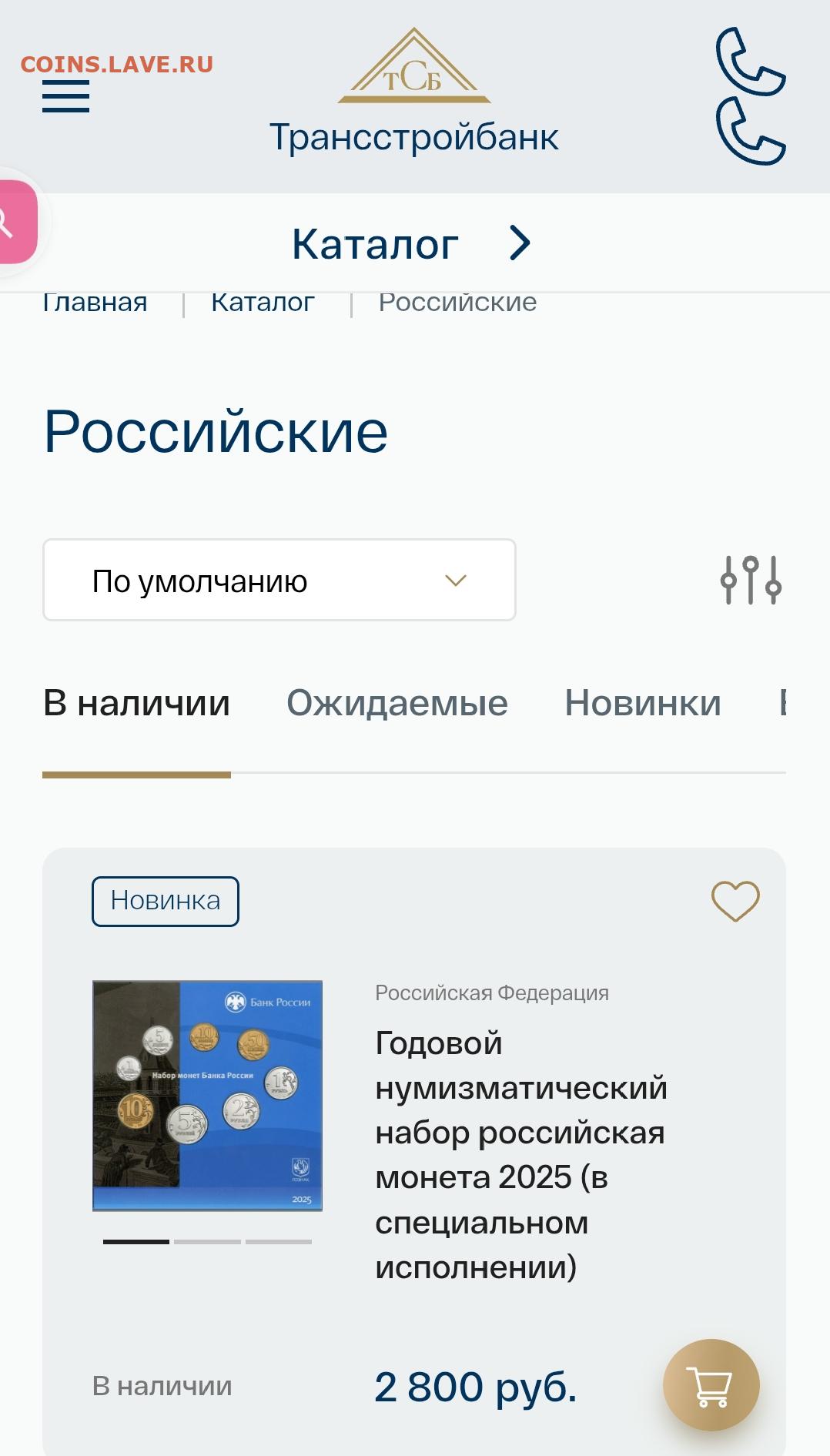Open the pink search button
This screenshot has height=1456, width=830.
(x=15, y=223)
